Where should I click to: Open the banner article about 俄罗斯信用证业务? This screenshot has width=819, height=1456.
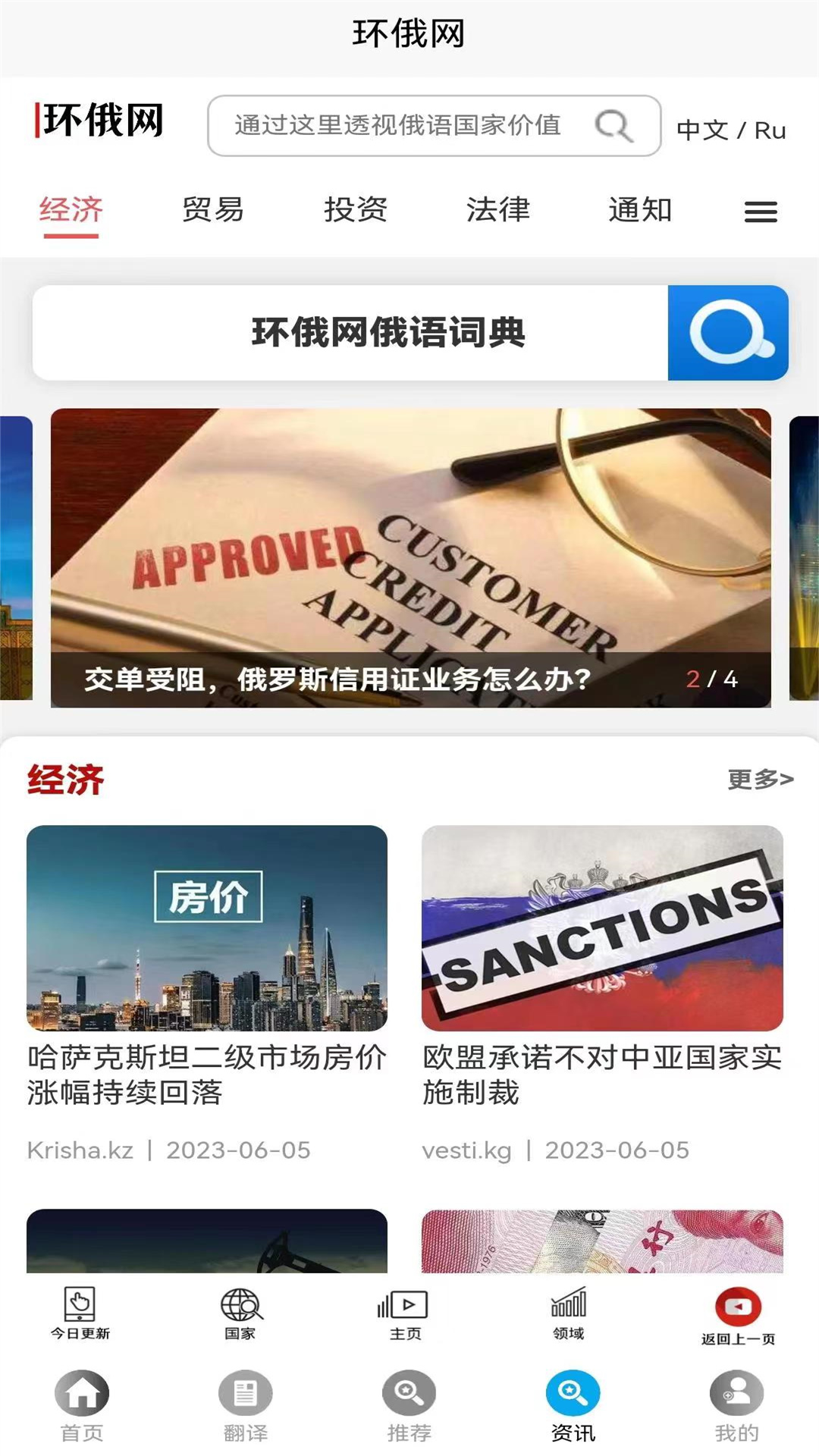[x=410, y=558]
